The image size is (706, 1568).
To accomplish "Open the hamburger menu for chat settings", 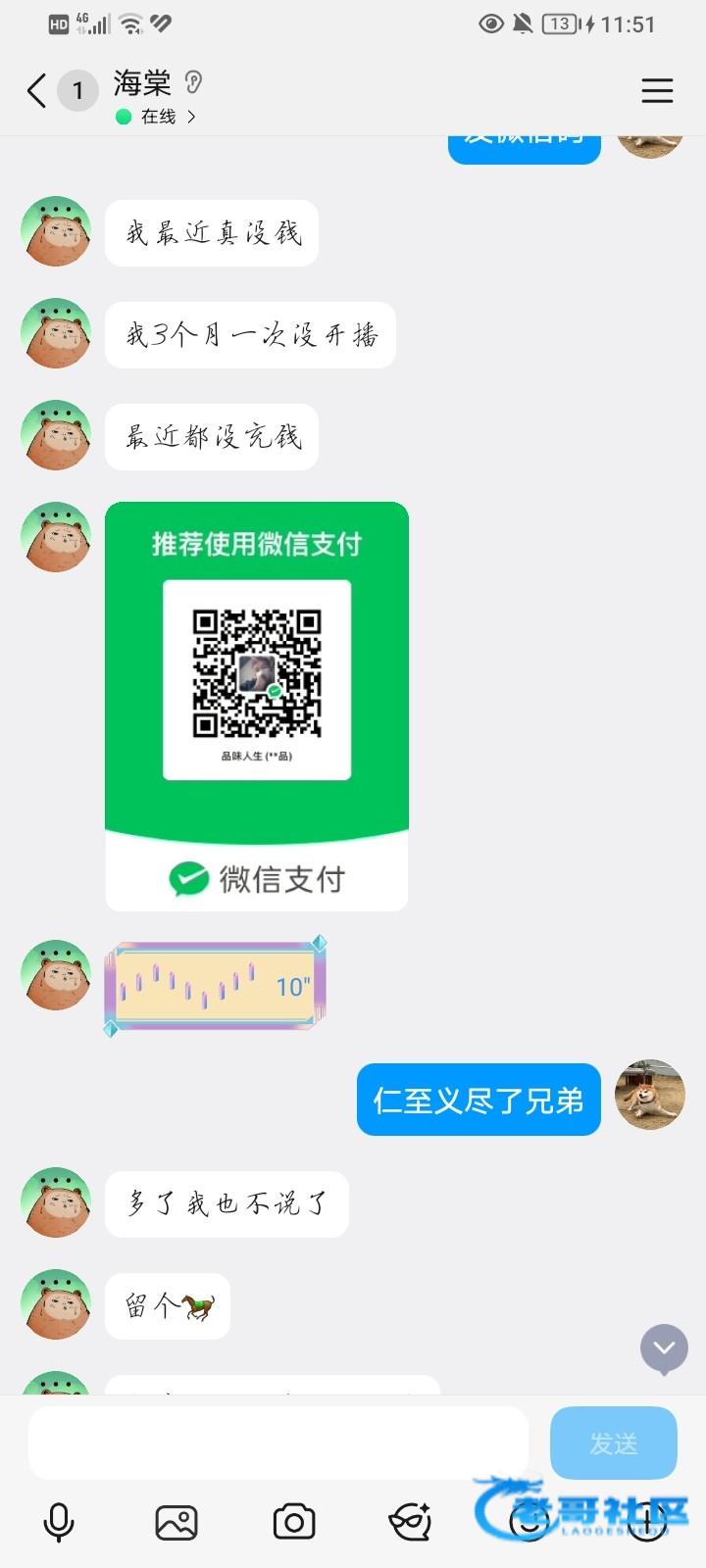I will point(657,91).
